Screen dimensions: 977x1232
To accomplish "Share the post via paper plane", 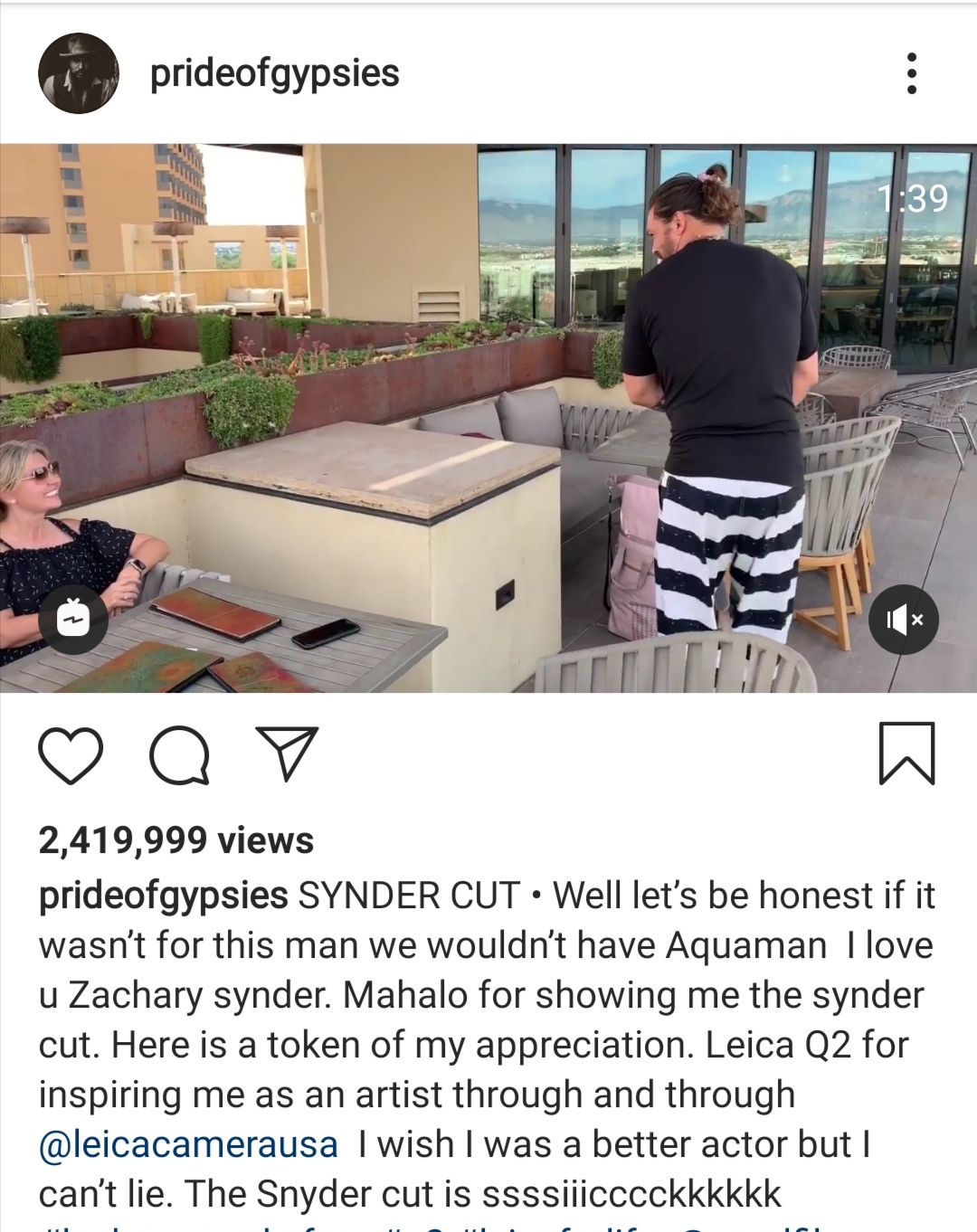I will (287, 753).
